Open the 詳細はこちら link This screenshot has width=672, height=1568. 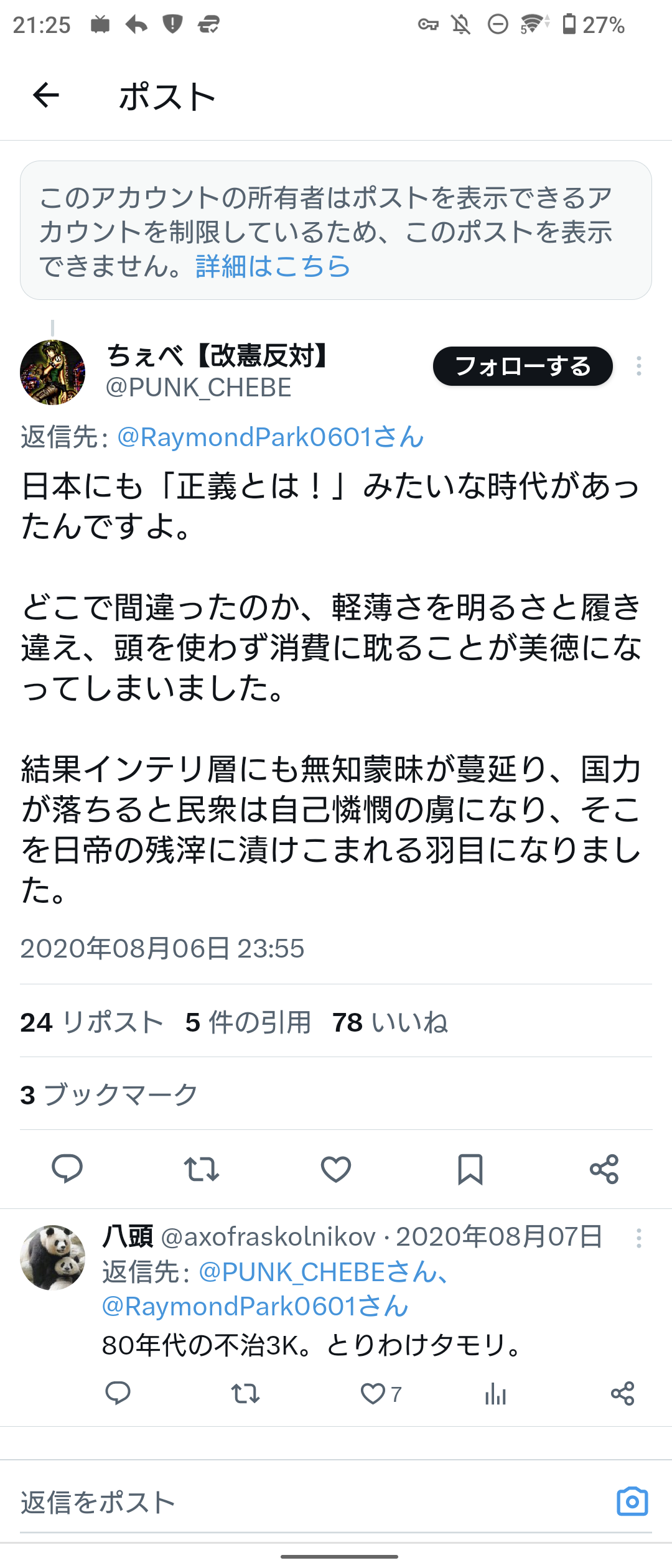pos(273,266)
